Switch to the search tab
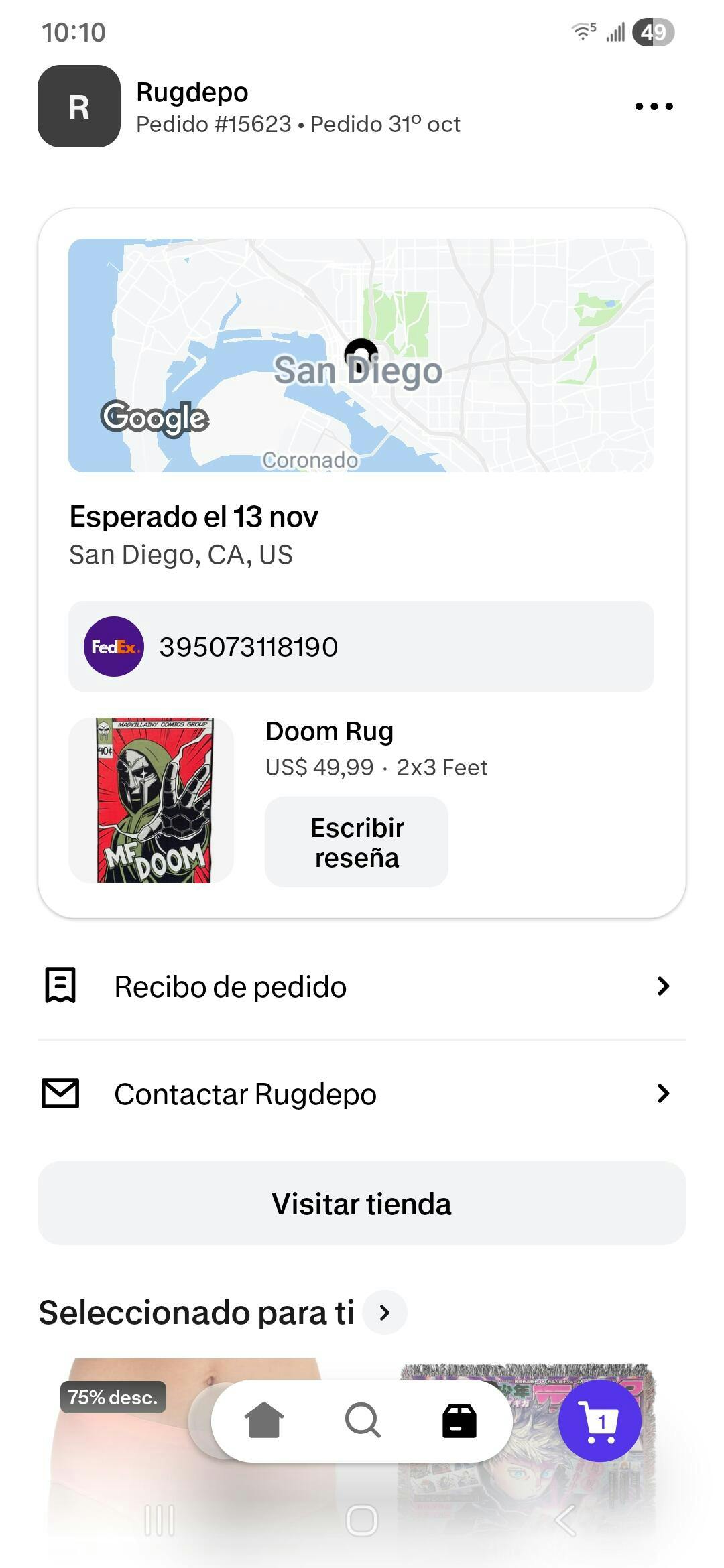 click(363, 1421)
